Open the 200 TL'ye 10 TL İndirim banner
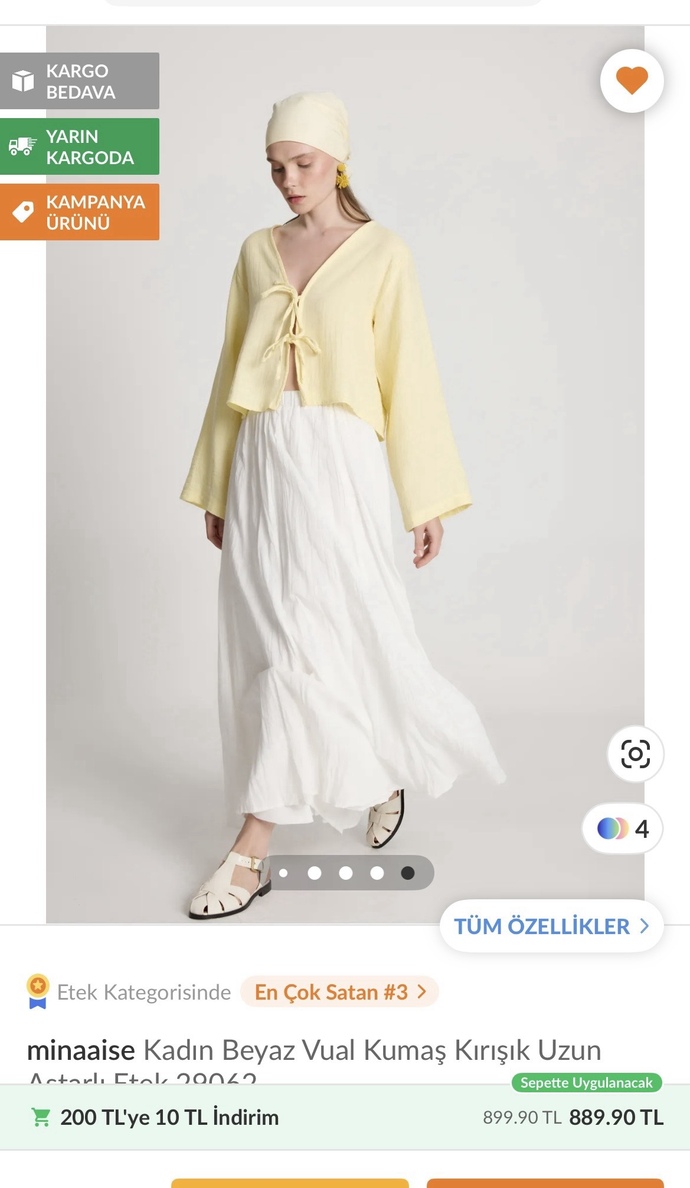 [345, 1117]
